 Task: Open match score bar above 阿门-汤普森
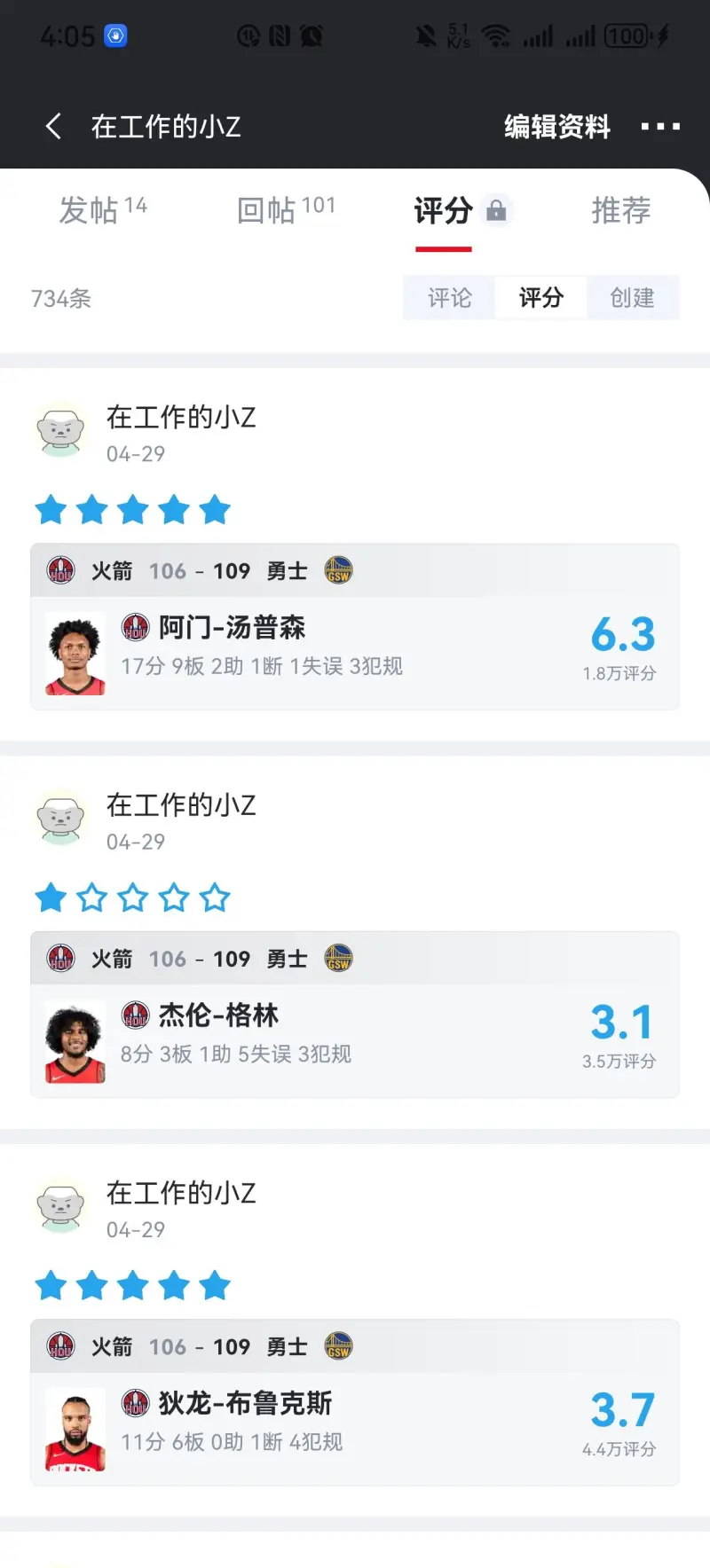point(355,571)
